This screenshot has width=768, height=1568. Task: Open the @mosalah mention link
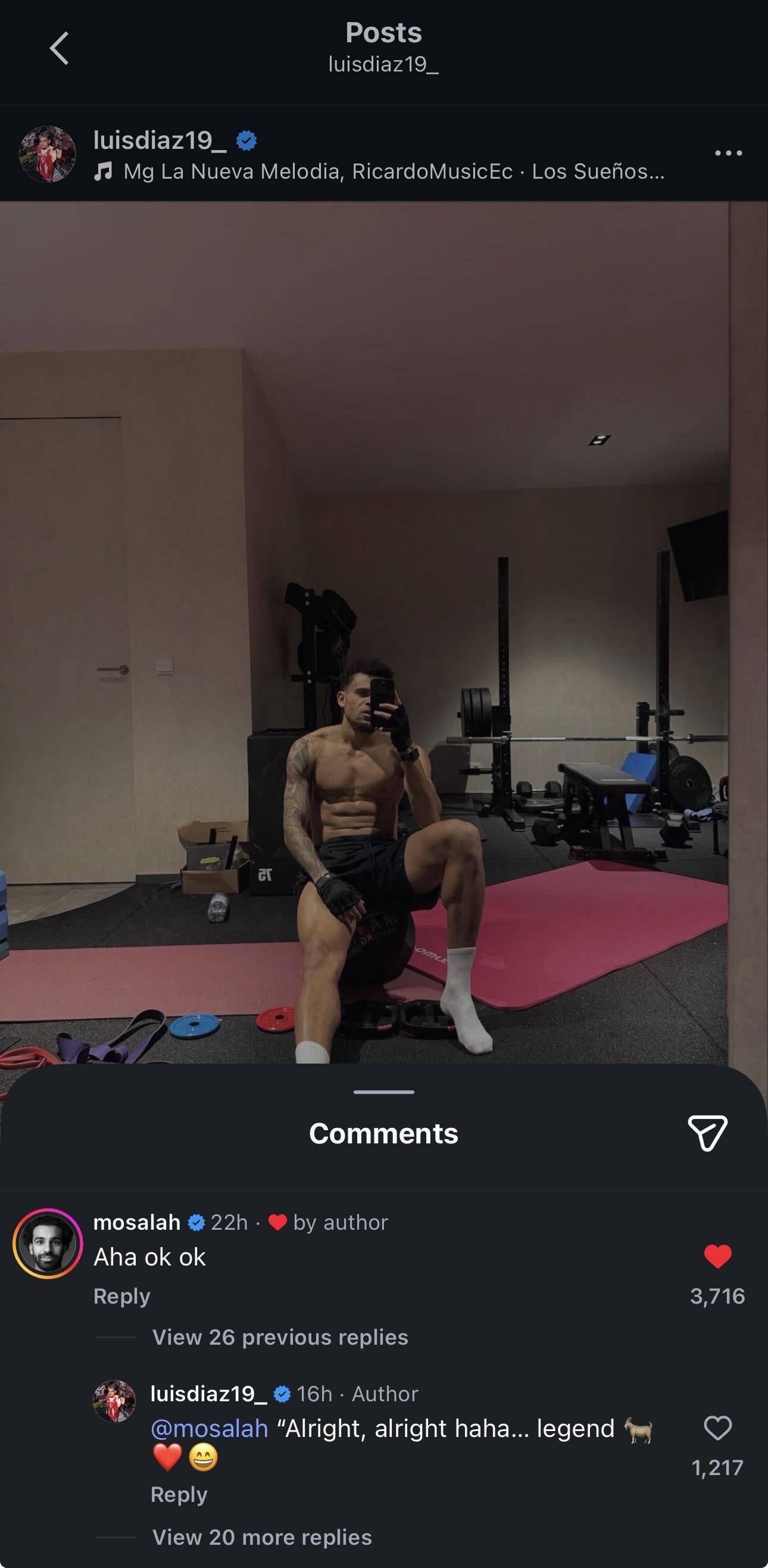tap(210, 1428)
